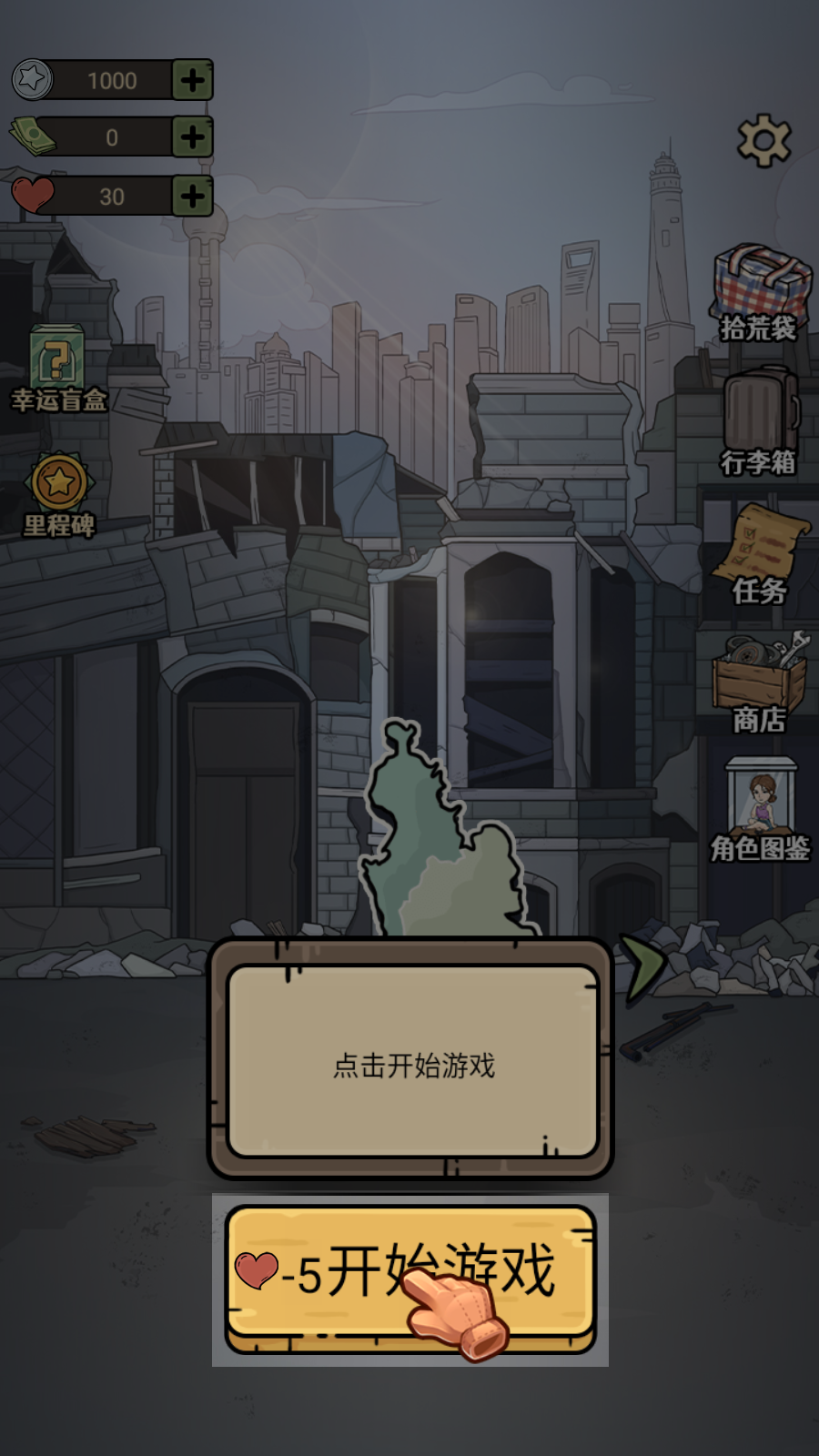Open the 商店 shop
819x1456 pixels.
click(x=760, y=682)
